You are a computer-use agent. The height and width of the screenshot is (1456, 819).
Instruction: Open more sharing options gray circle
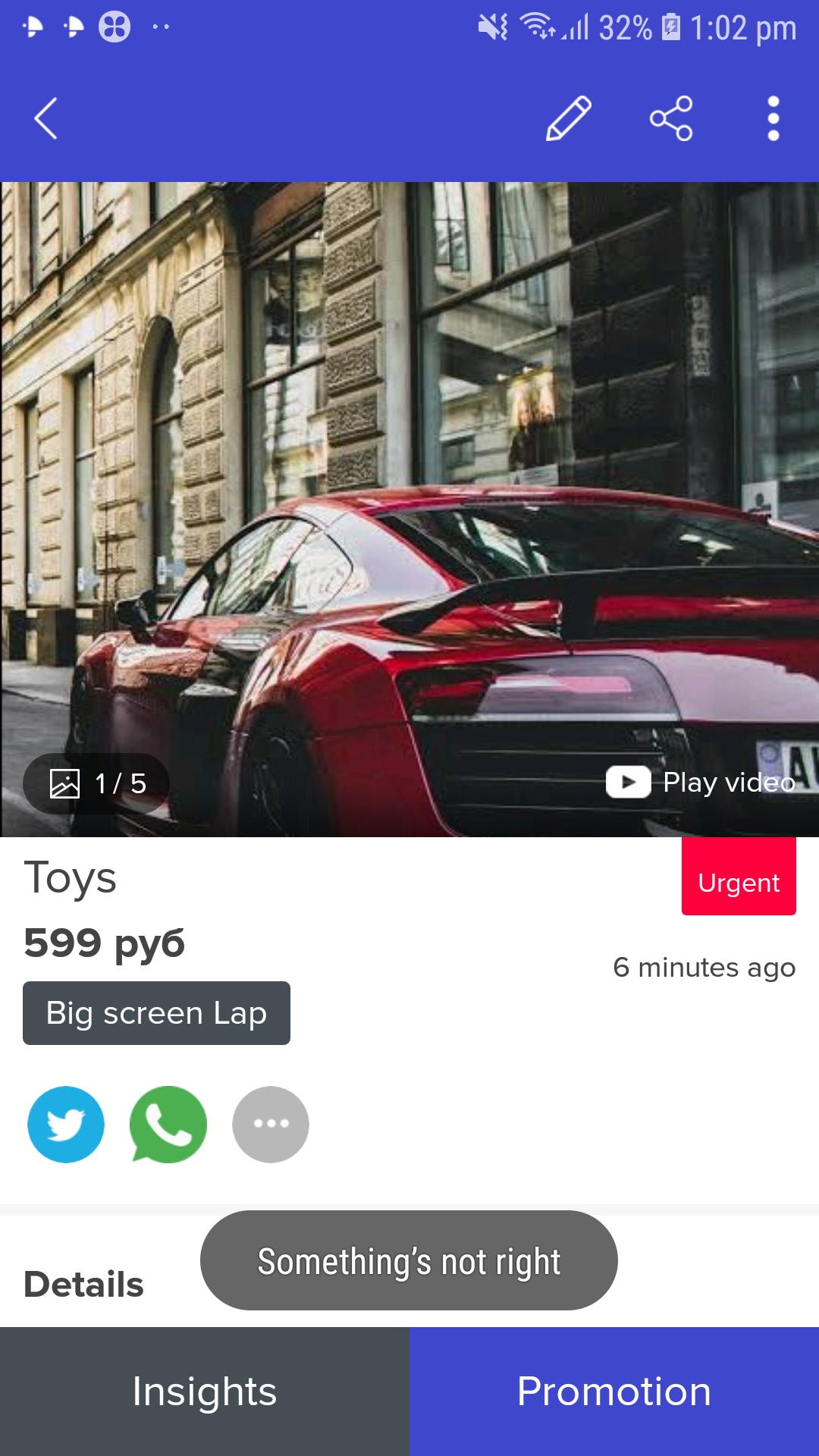tap(271, 1125)
